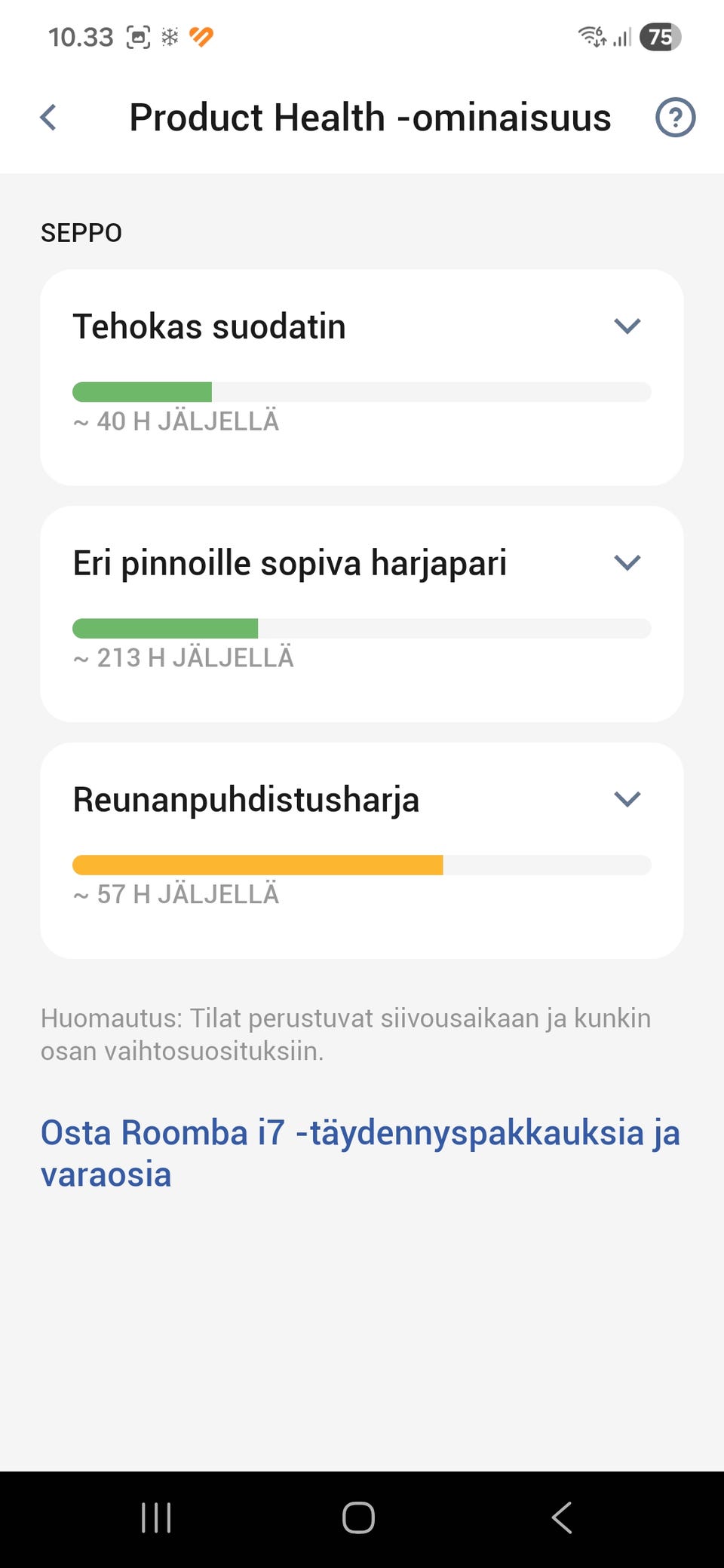Image resolution: width=724 pixels, height=1568 pixels.
Task: Select the SEPPO robot name label
Action: [81, 232]
